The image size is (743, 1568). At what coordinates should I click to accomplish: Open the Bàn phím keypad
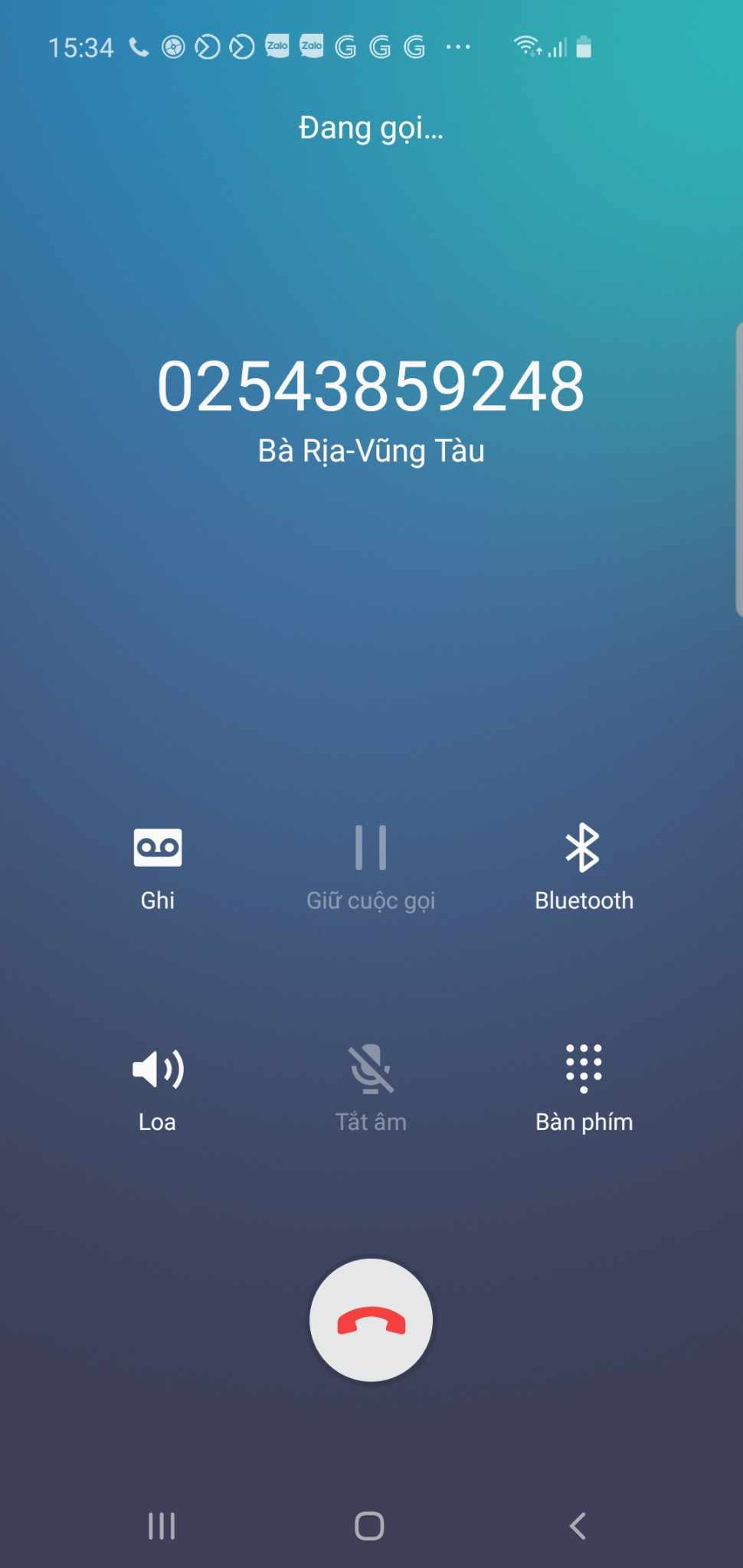coord(584,1087)
